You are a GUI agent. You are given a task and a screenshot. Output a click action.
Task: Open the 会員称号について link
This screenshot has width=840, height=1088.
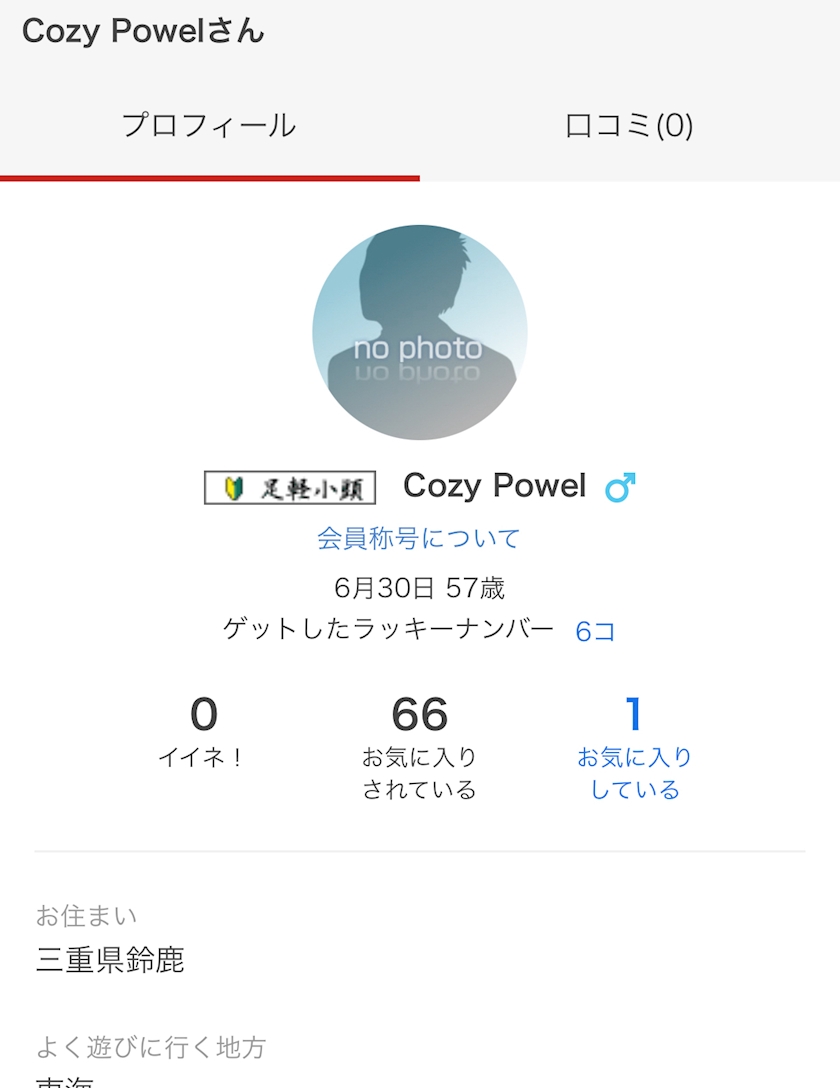(x=419, y=538)
